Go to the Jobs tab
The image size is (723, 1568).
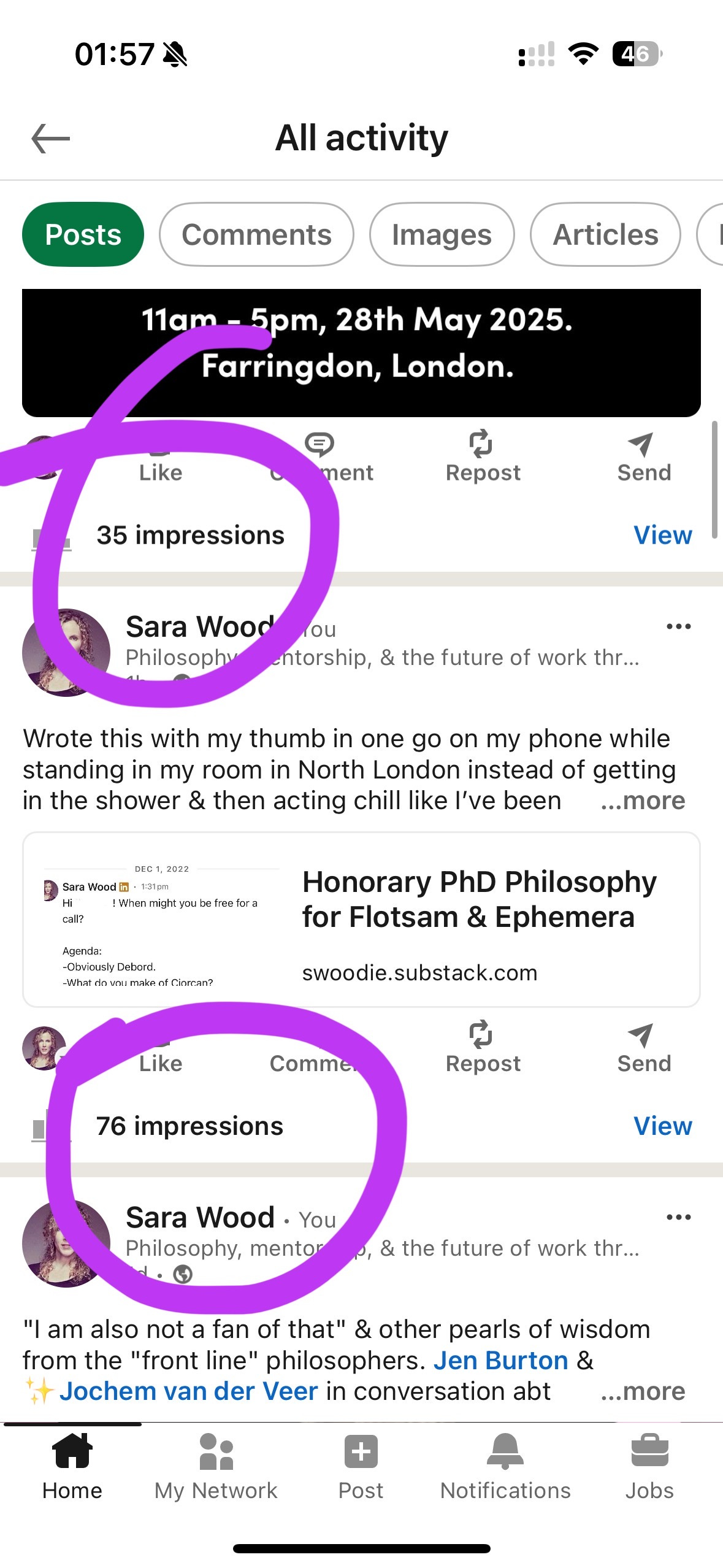point(649,1467)
